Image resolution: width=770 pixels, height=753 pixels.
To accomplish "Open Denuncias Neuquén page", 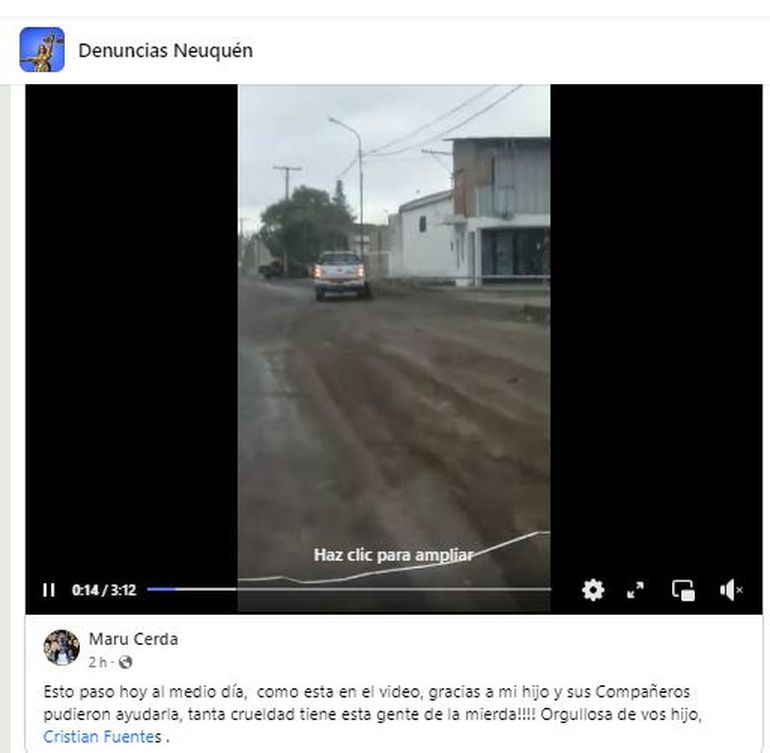I will (x=165, y=50).
